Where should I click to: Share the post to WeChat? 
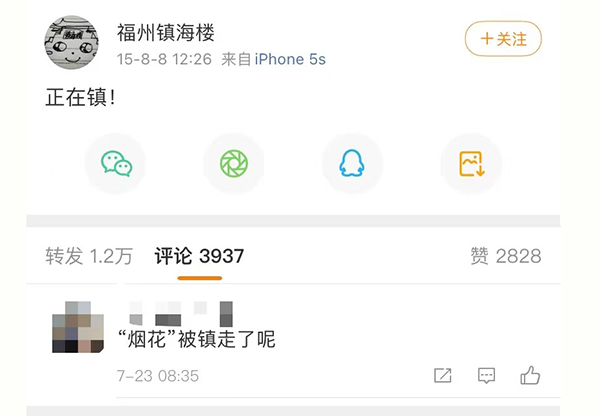click(116, 163)
